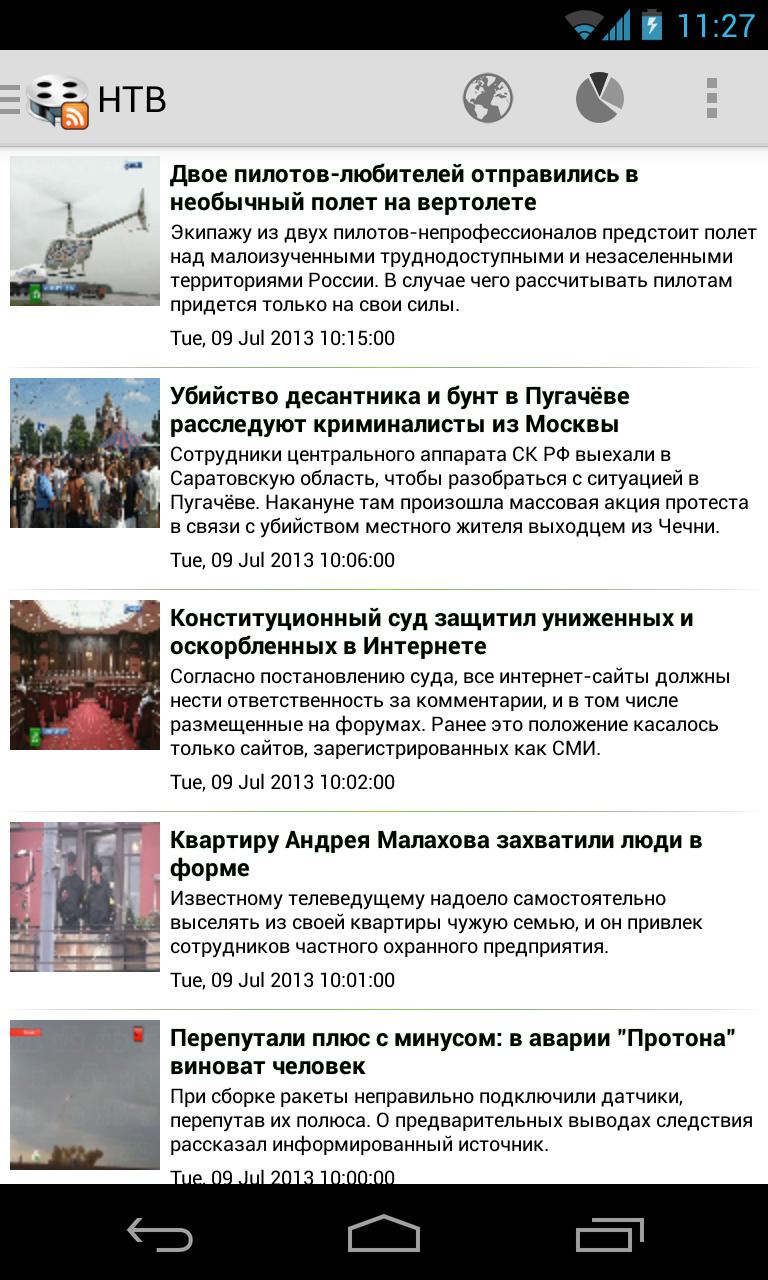
Task: Read news on the paratrooper murder in Пугачёв
Action: pyautogui.click(x=400, y=410)
